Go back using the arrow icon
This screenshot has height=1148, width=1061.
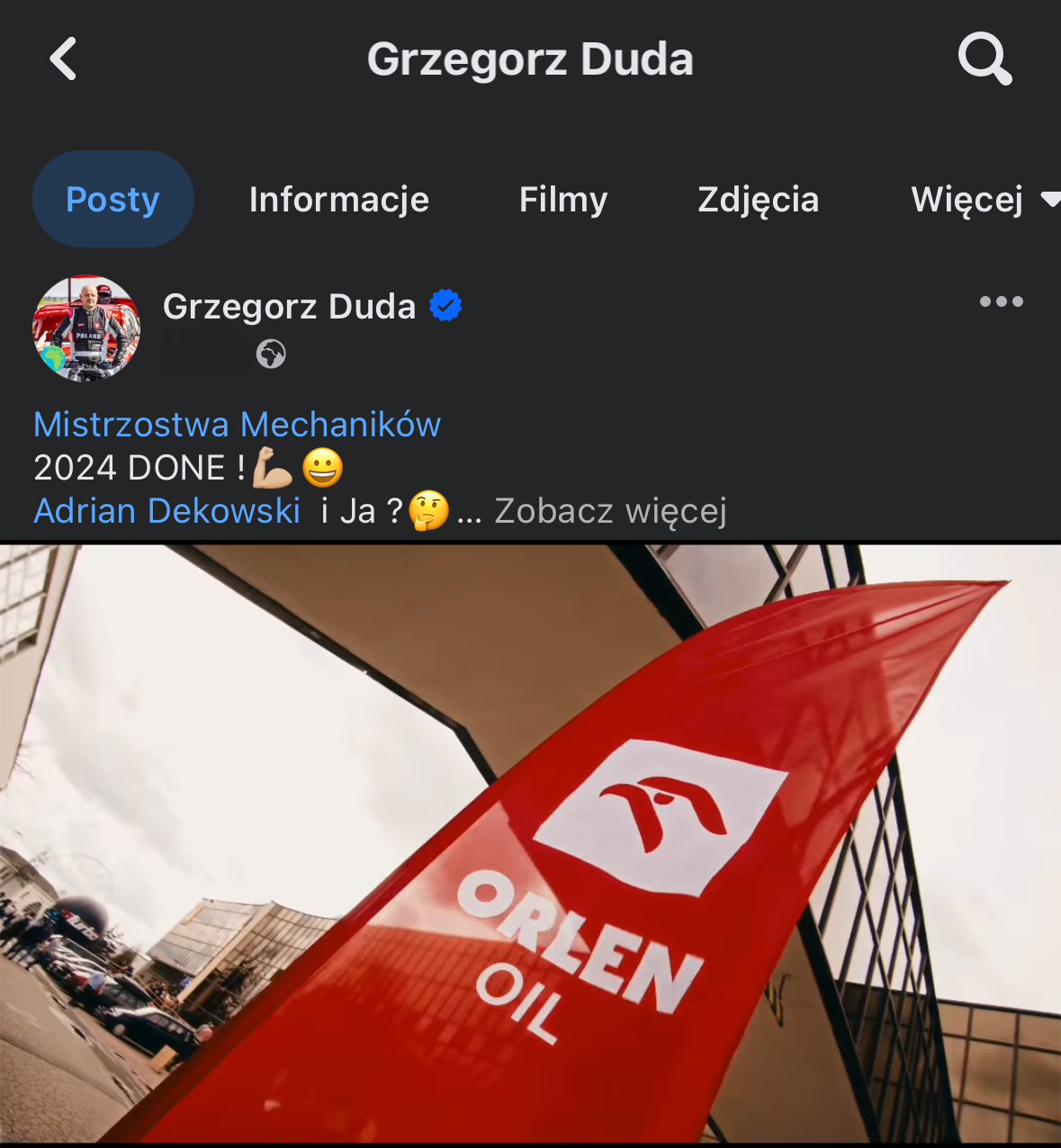click(63, 59)
